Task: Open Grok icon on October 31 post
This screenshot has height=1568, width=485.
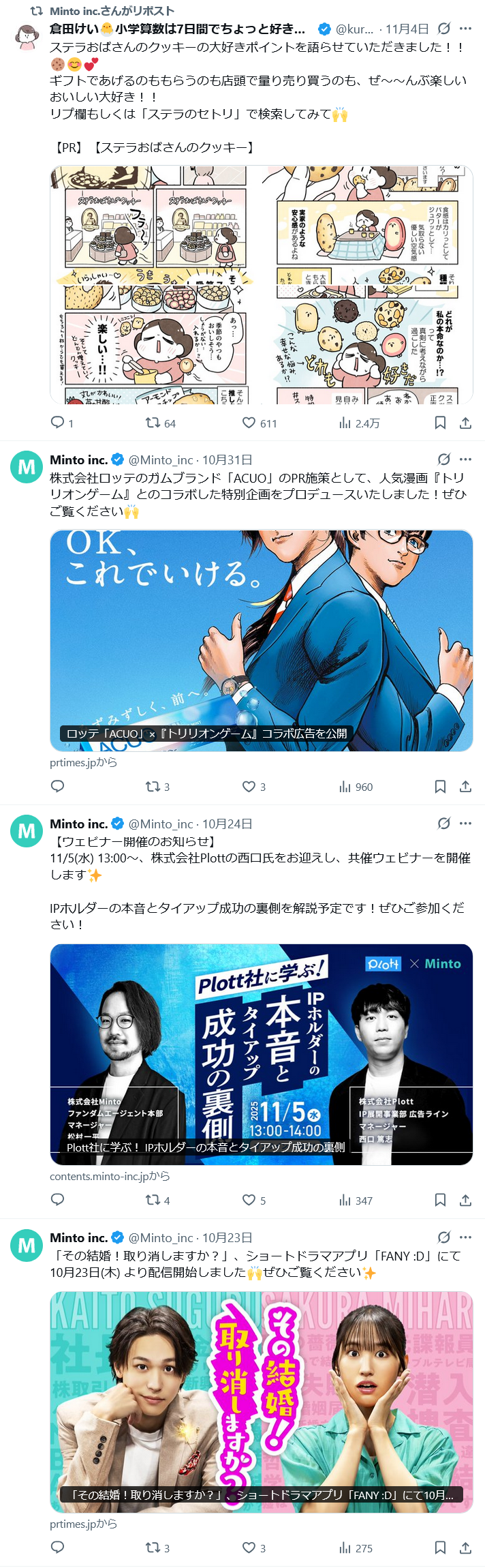Action: tap(443, 459)
